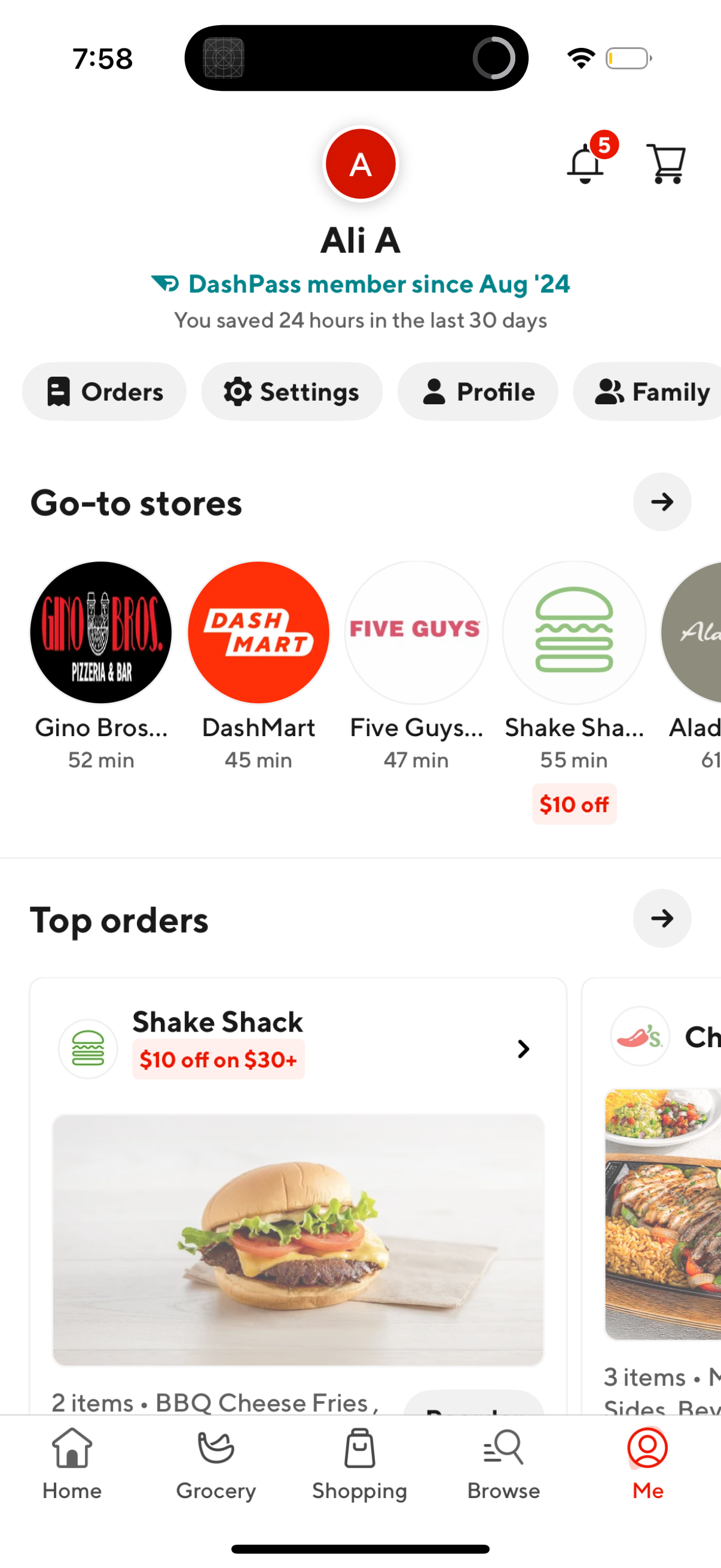721x1568 pixels.
Task: Open Five Guys from Go-to stores
Action: pyautogui.click(x=416, y=632)
